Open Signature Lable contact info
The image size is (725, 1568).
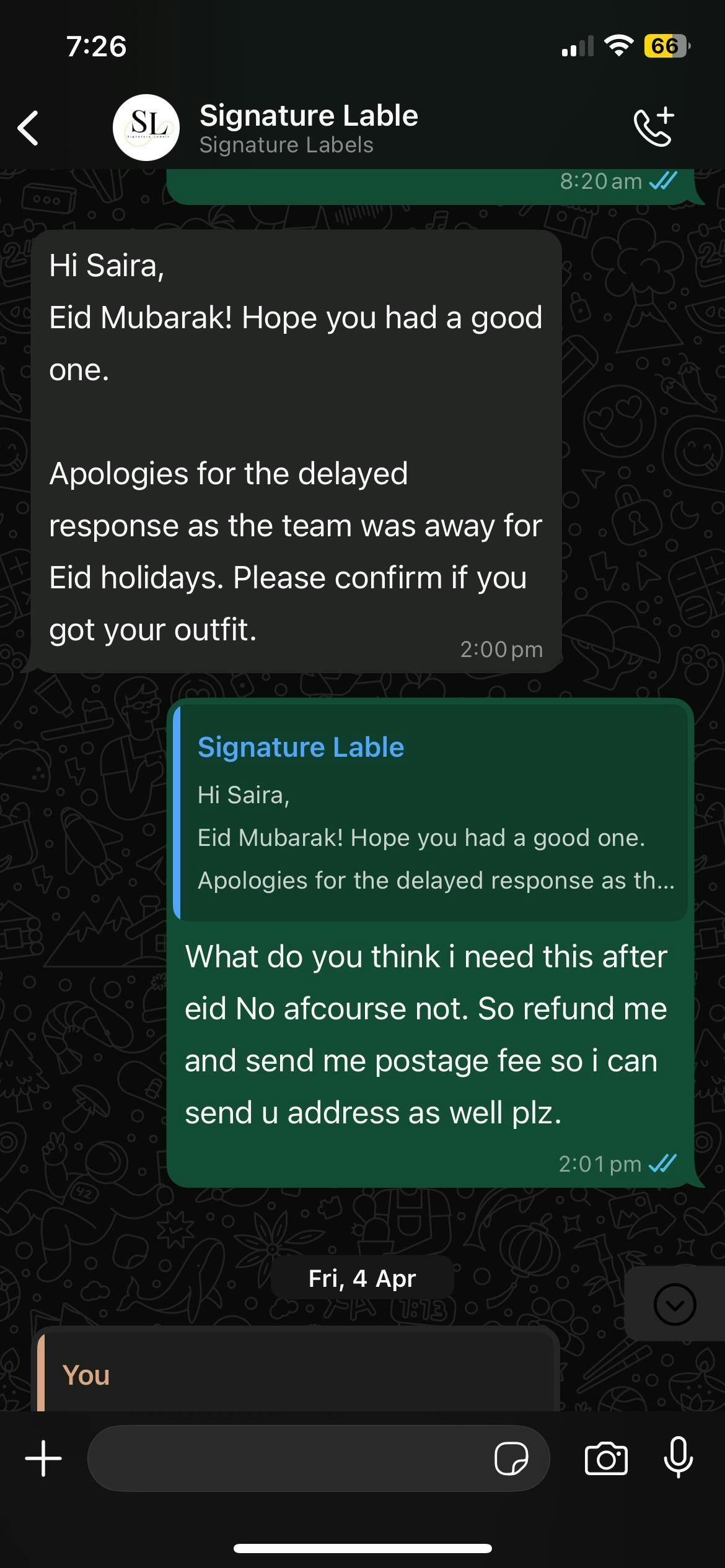pos(309,128)
